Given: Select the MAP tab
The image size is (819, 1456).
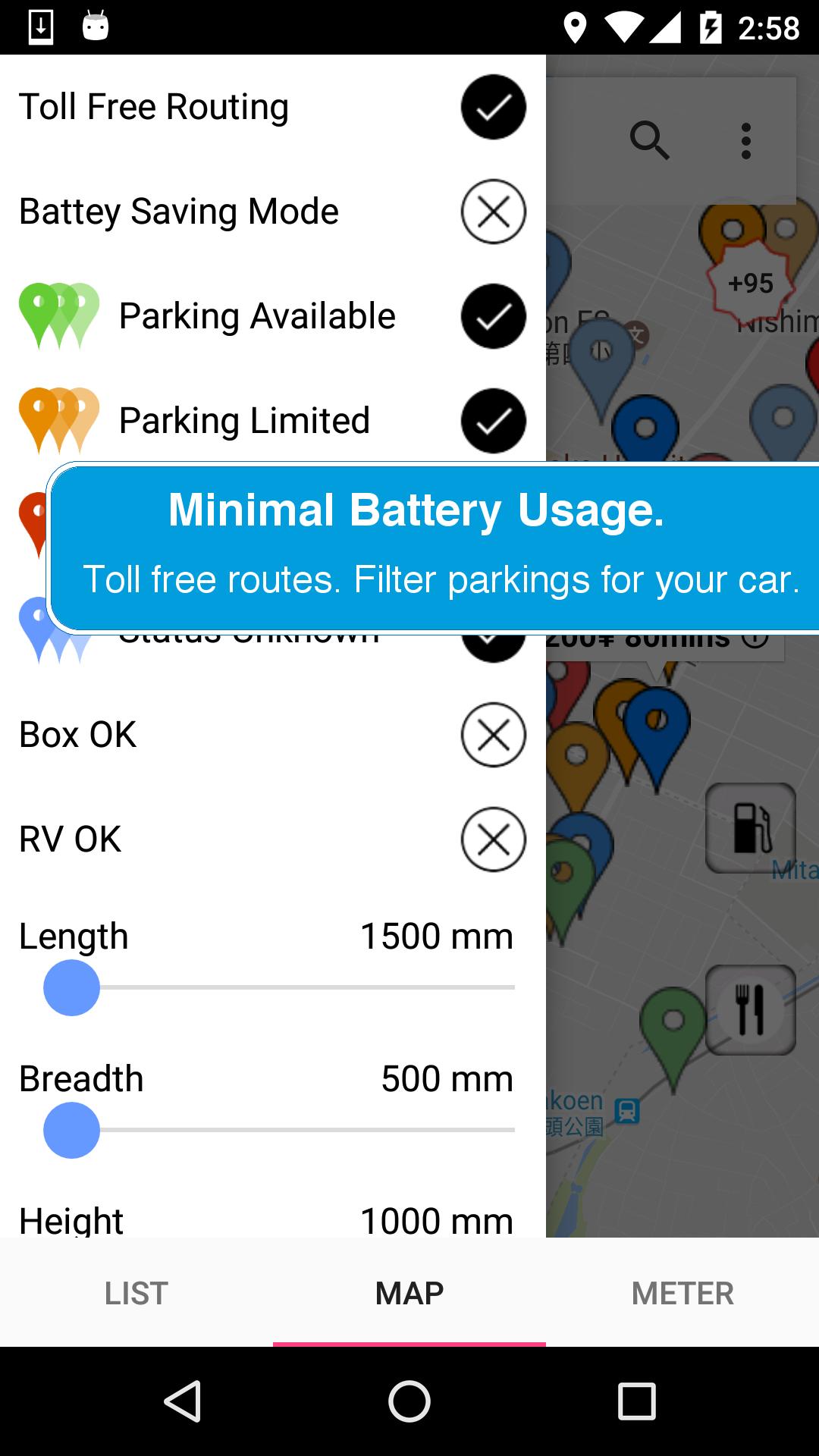Looking at the screenshot, I should click(x=409, y=1294).
